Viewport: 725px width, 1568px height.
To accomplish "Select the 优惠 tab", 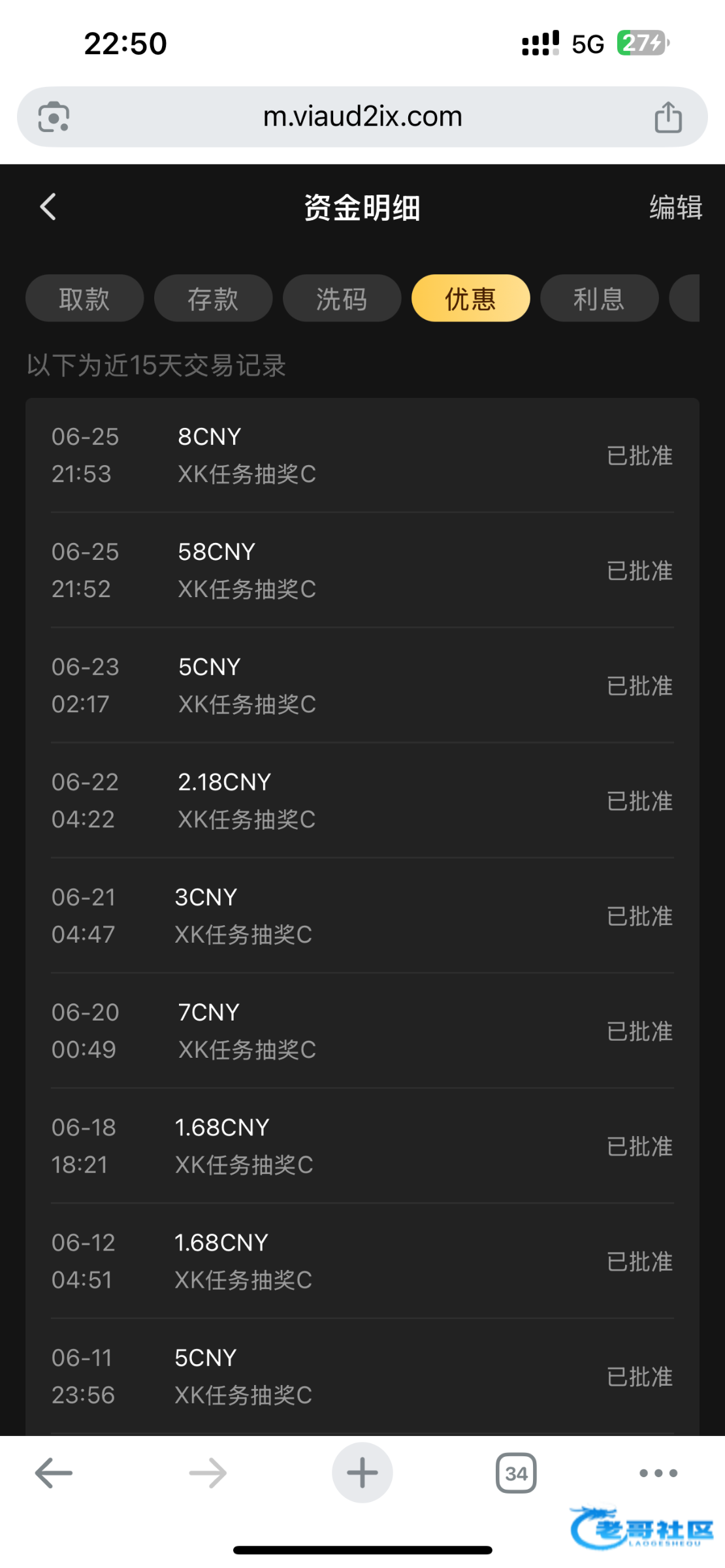I will pyautogui.click(x=470, y=299).
